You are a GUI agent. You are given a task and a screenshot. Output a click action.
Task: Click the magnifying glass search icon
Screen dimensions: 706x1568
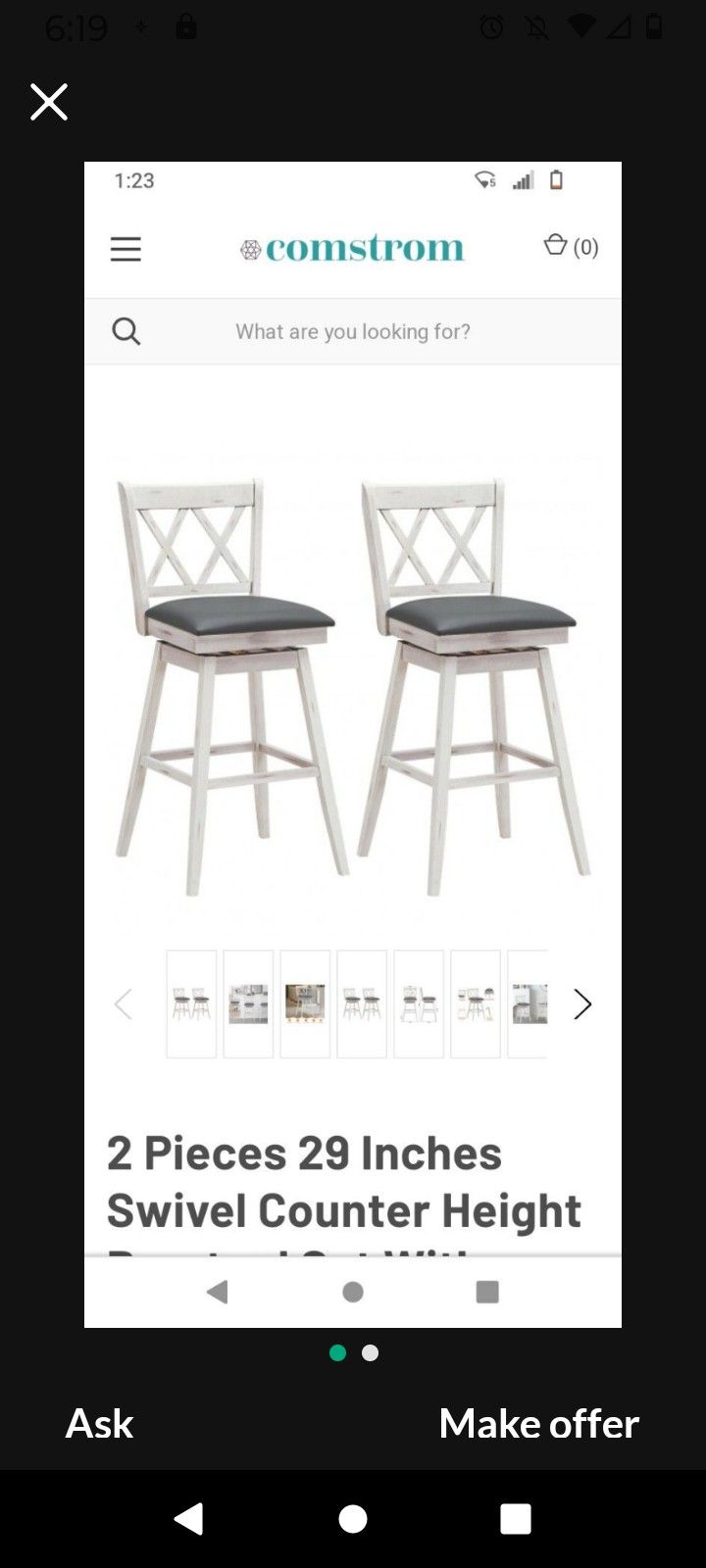[x=126, y=330]
